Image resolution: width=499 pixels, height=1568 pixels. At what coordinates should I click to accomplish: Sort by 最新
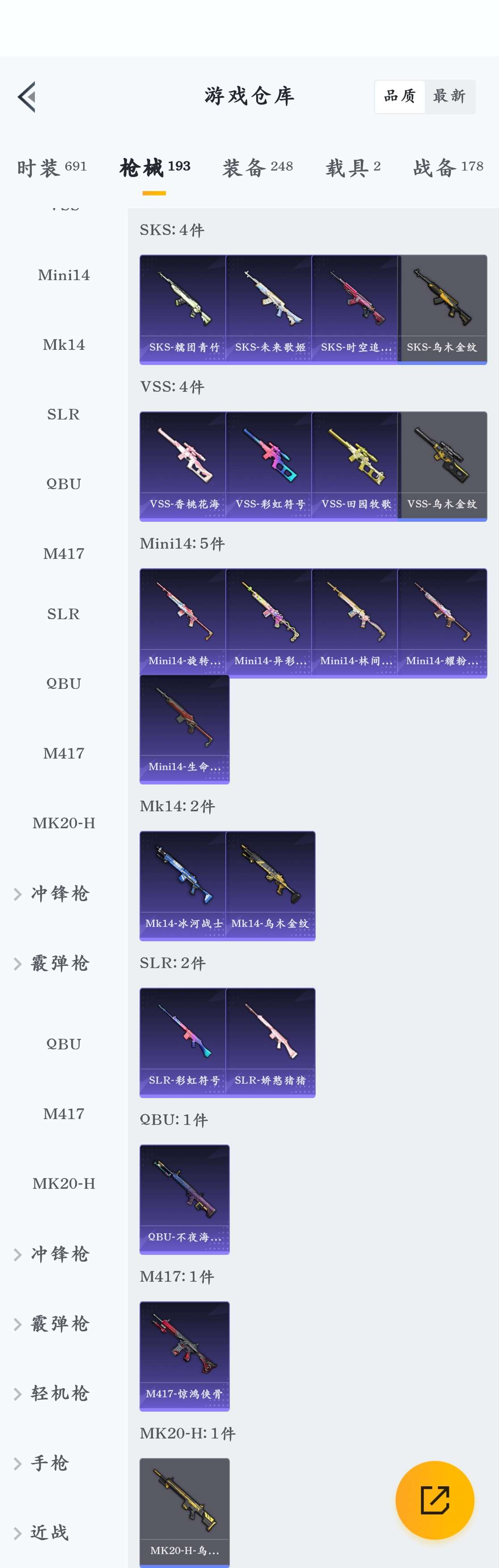point(449,96)
